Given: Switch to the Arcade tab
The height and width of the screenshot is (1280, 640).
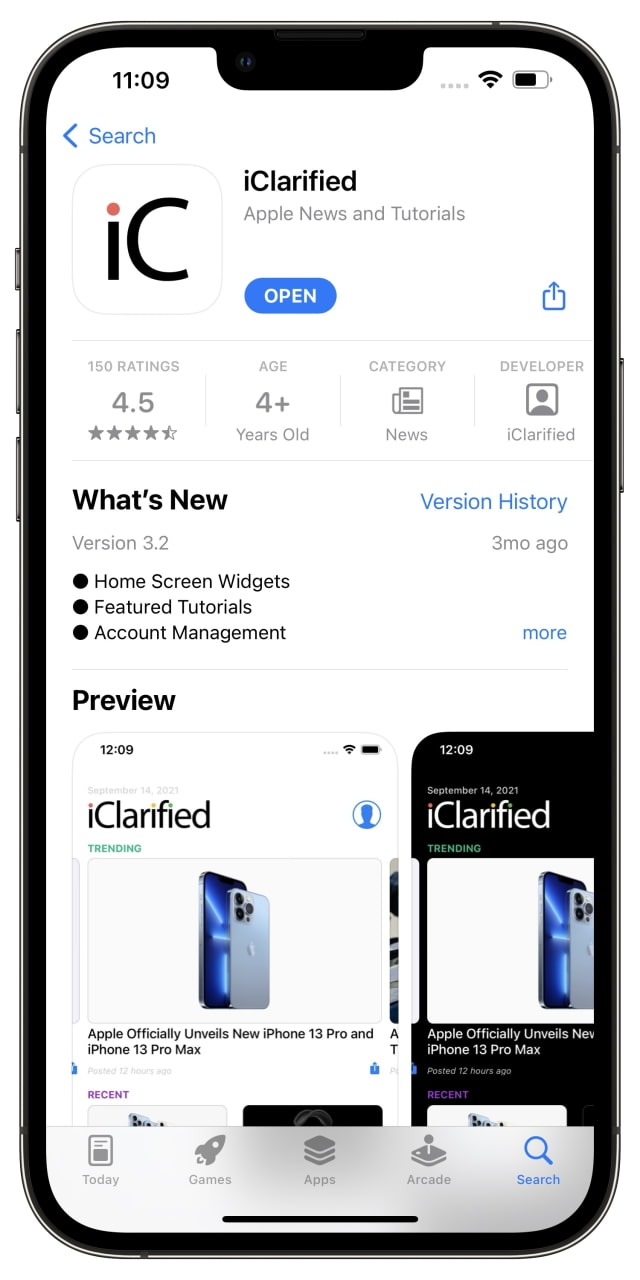Looking at the screenshot, I should tap(428, 1160).
